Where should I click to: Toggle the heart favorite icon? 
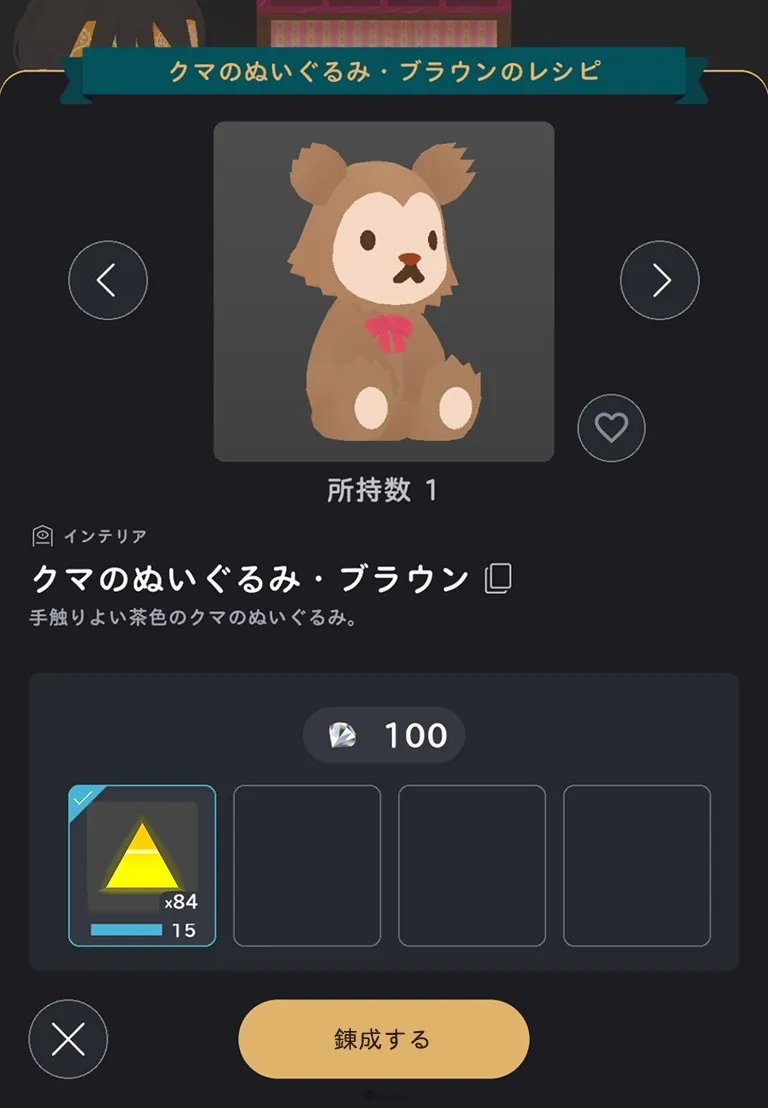611,427
